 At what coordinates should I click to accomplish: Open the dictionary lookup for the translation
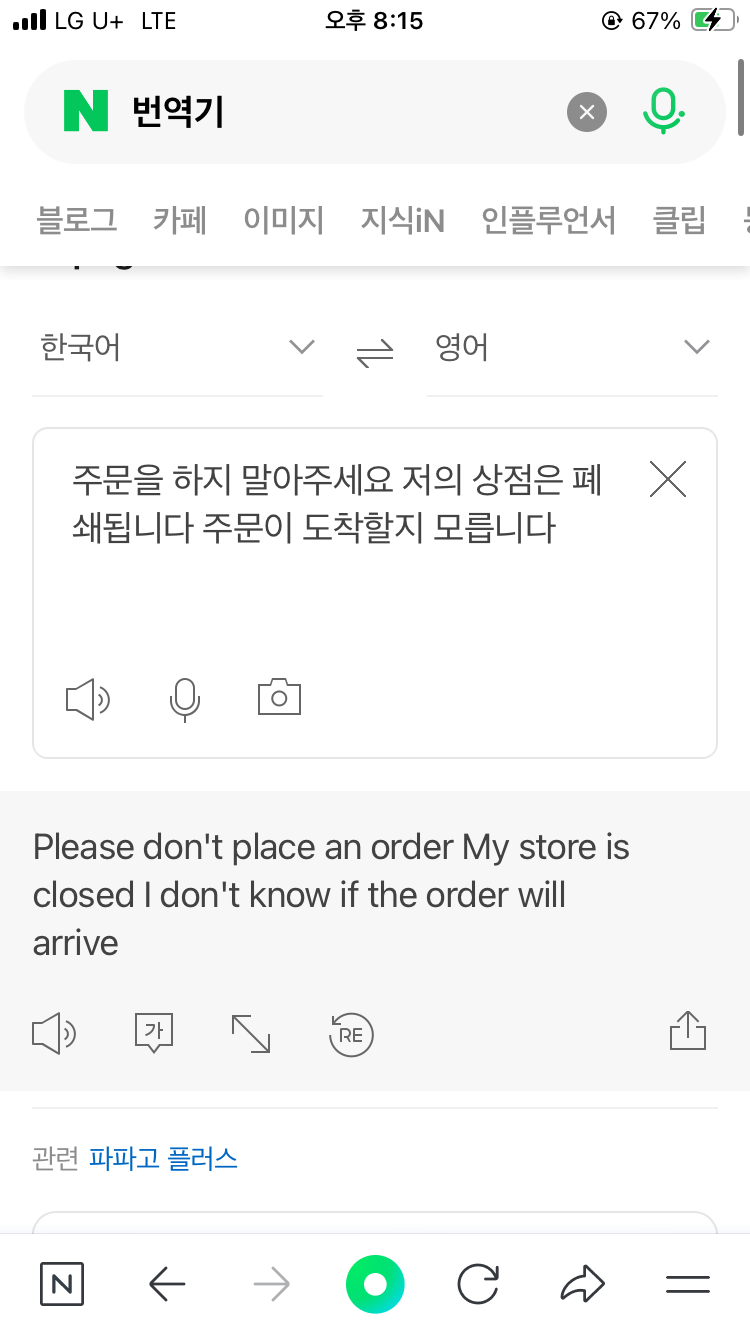click(x=153, y=1035)
